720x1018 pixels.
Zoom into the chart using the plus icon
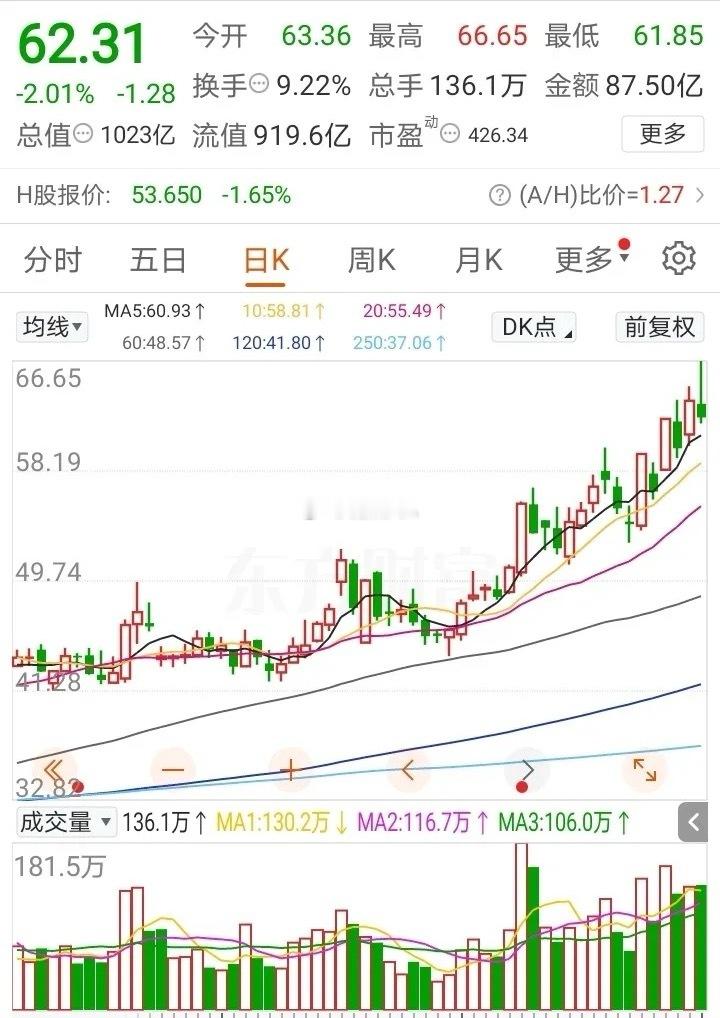click(x=289, y=770)
